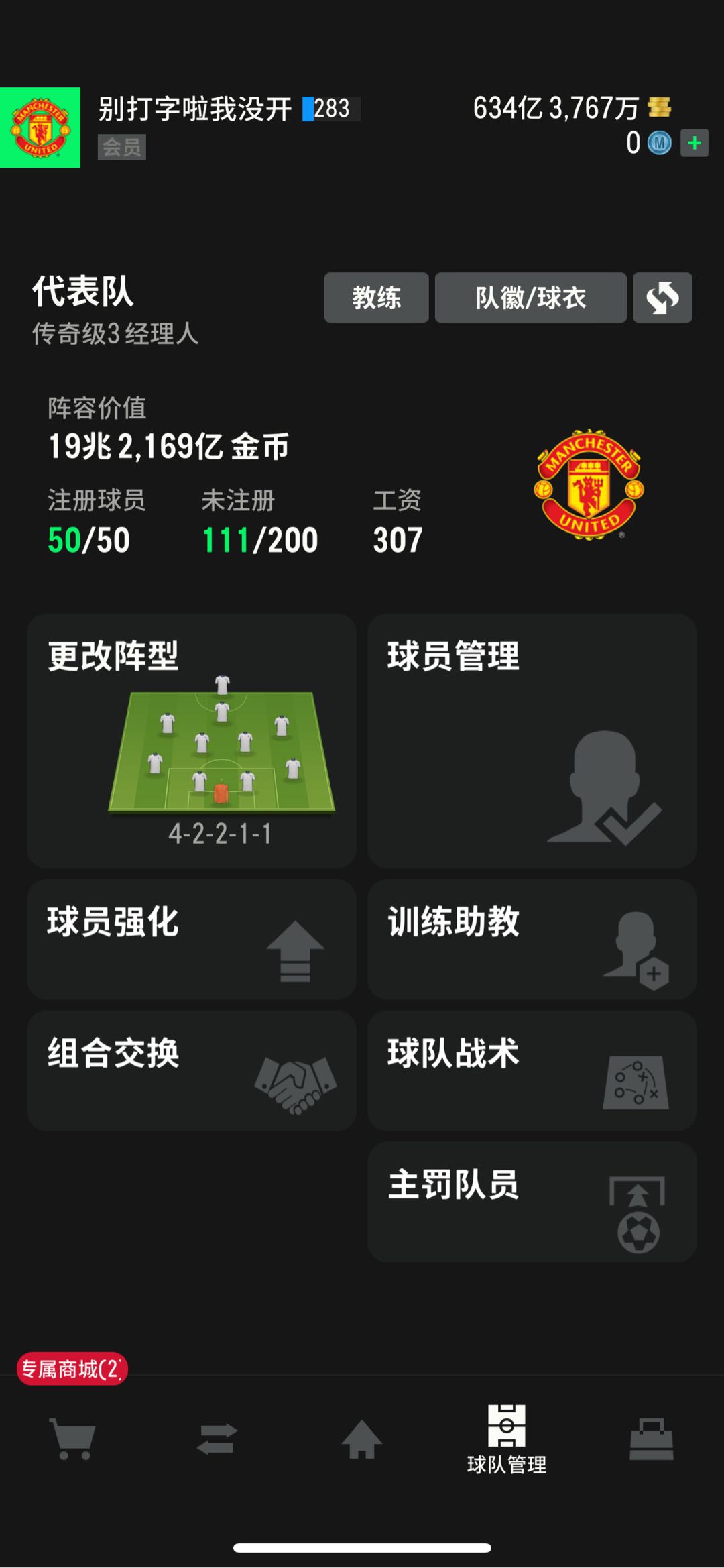
Task: Open 球队战术 team tactics
Action: point(532,1070)
